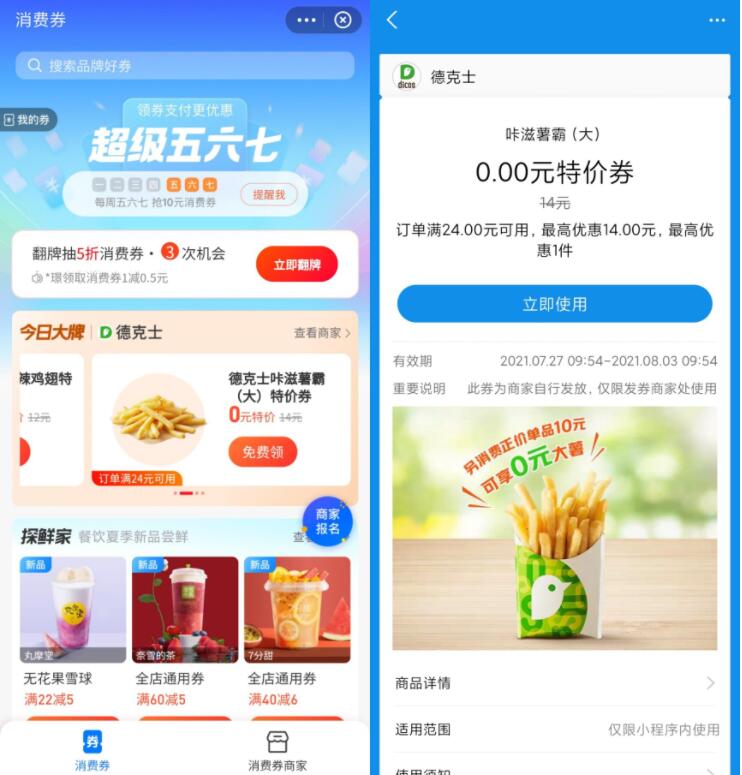Image resolution: width=742 pixels, height=775 pixels.
Task: Go back from the coupon detail page
Action: pyautogui.click(x=392, y=20)
